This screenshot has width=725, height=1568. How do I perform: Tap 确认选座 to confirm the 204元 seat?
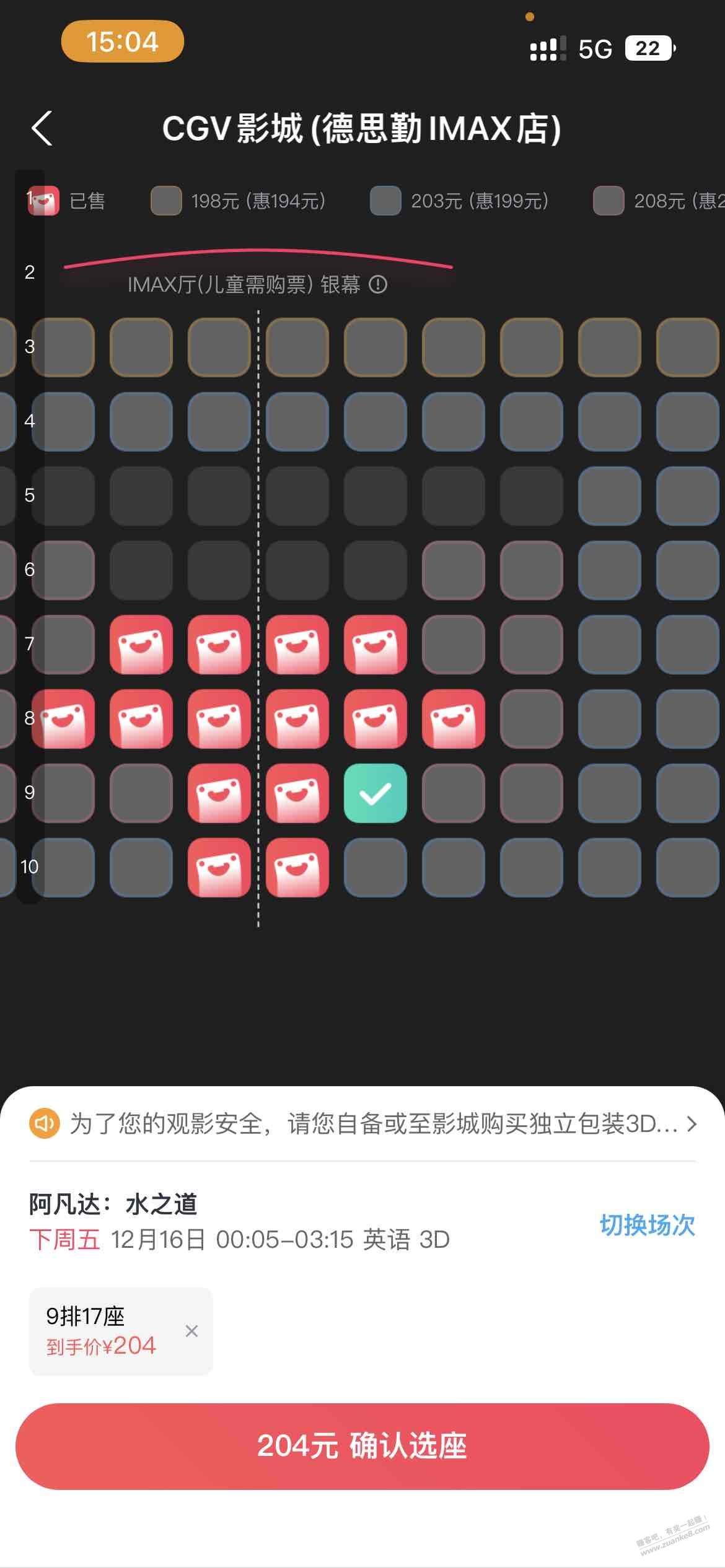362,1446
